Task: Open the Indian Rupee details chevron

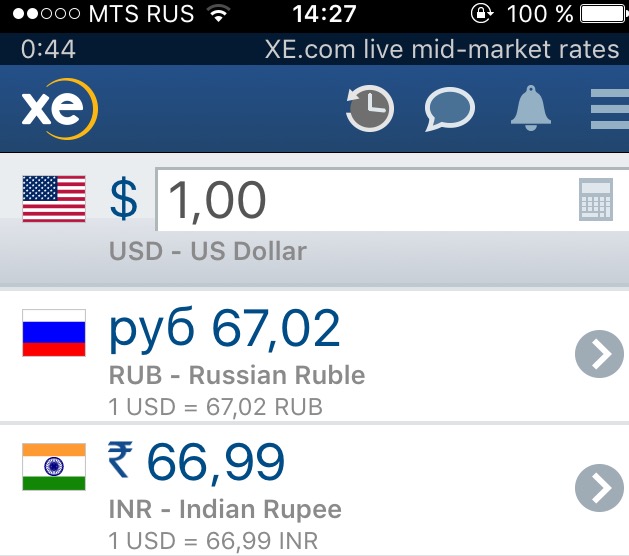Action: pos(600,488)
